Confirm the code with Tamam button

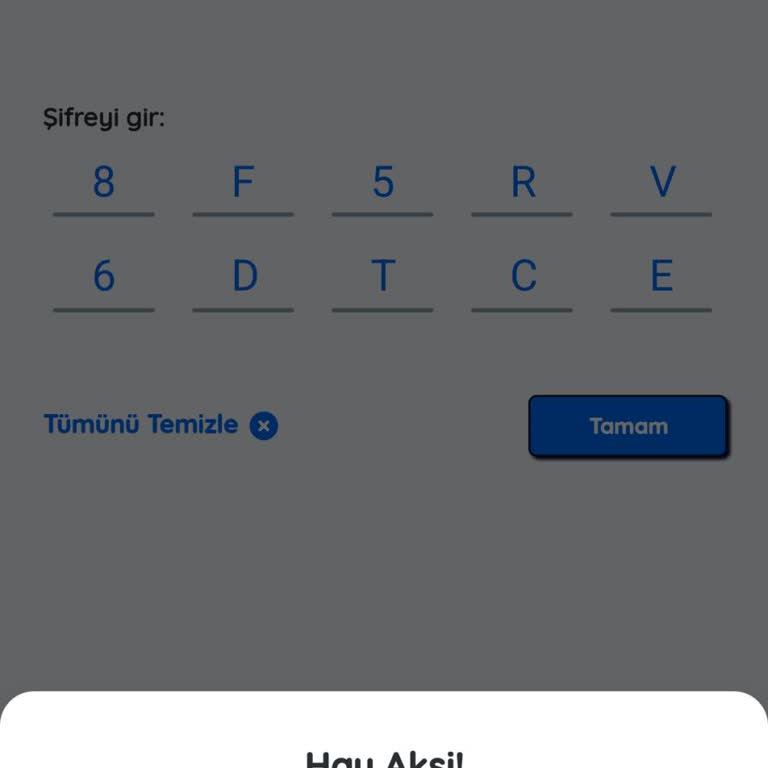pyautogui.click(x=628, y=426)
